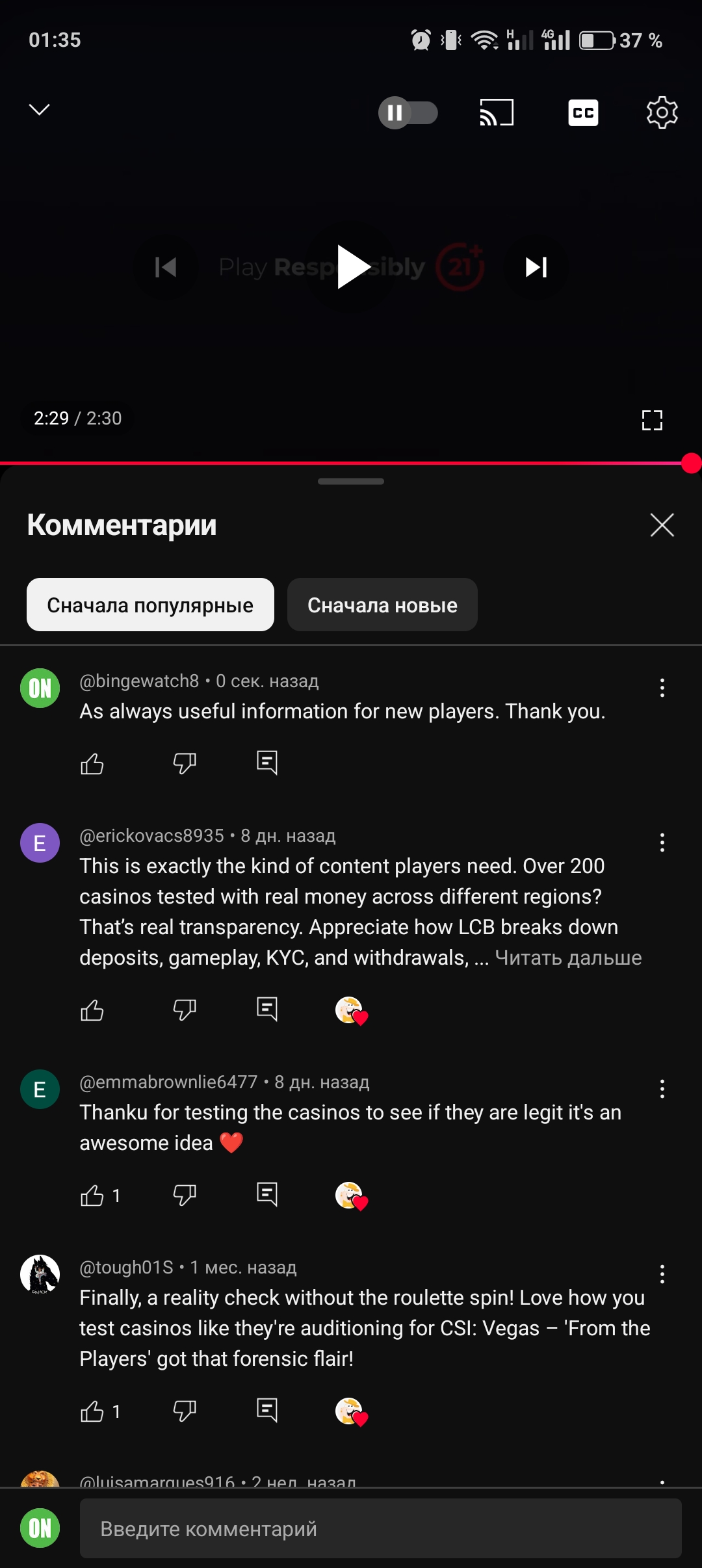Close the comments panel
Viewport: 702px width, 1568px height.
point(662,525)
